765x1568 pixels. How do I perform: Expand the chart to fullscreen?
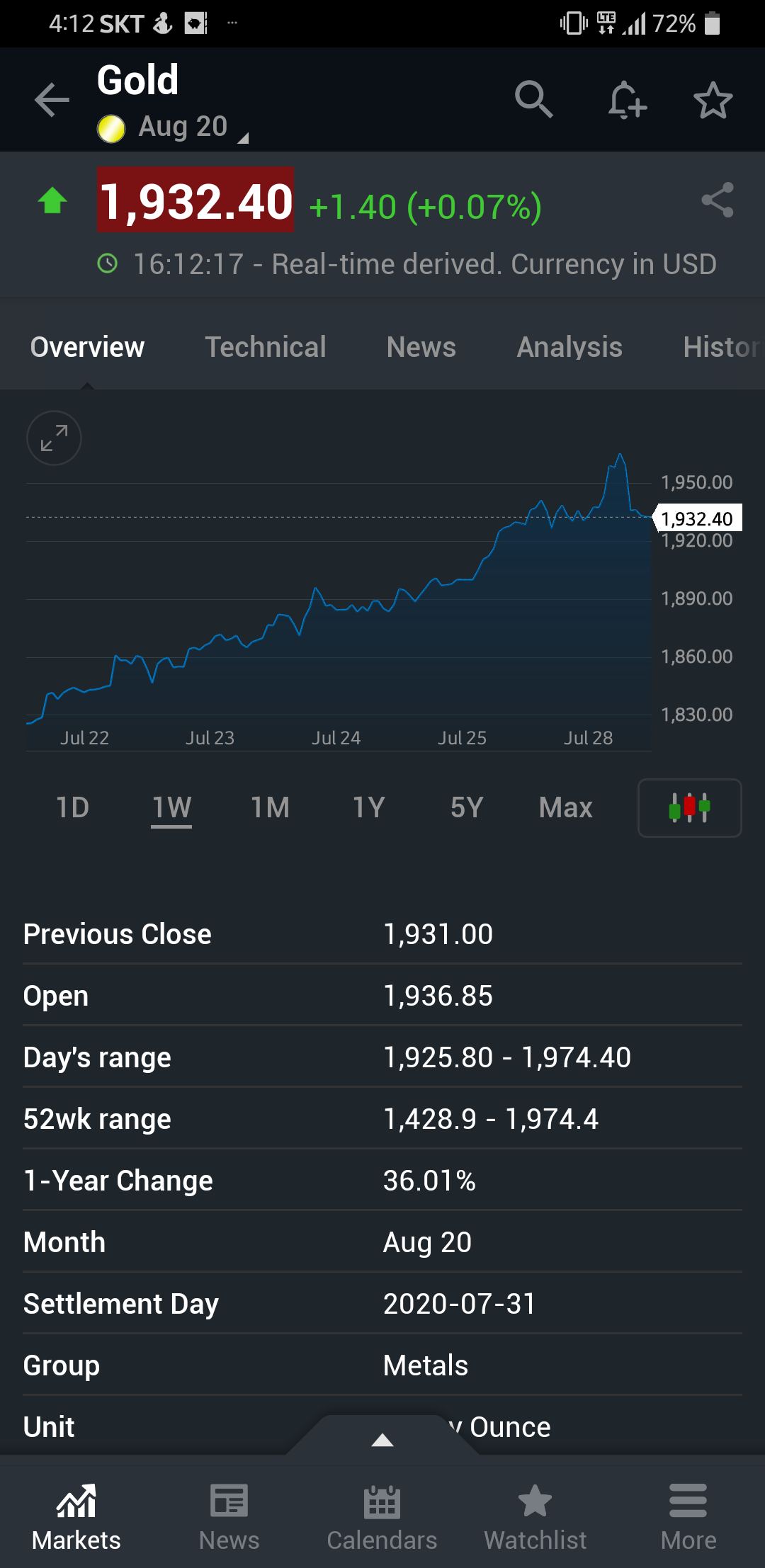(54, 438)
